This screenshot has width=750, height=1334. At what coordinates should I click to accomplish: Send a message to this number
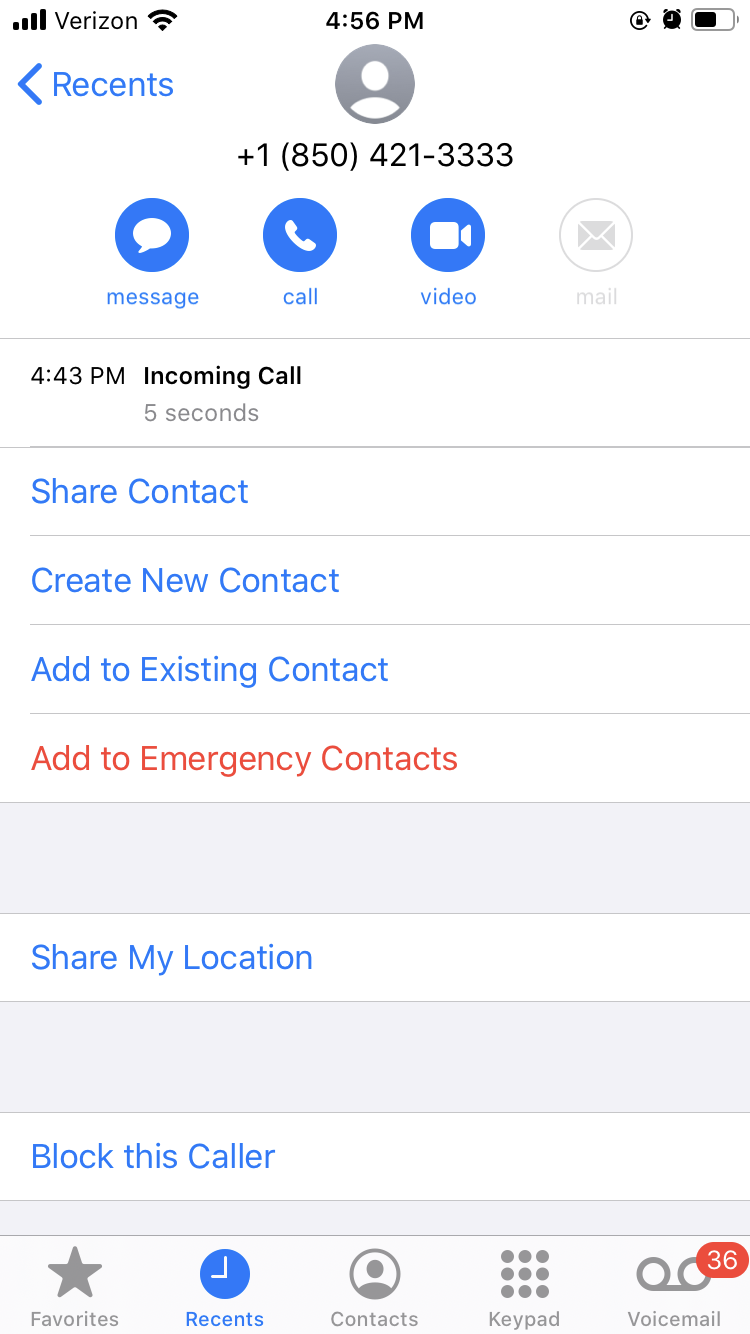[152, 236]
